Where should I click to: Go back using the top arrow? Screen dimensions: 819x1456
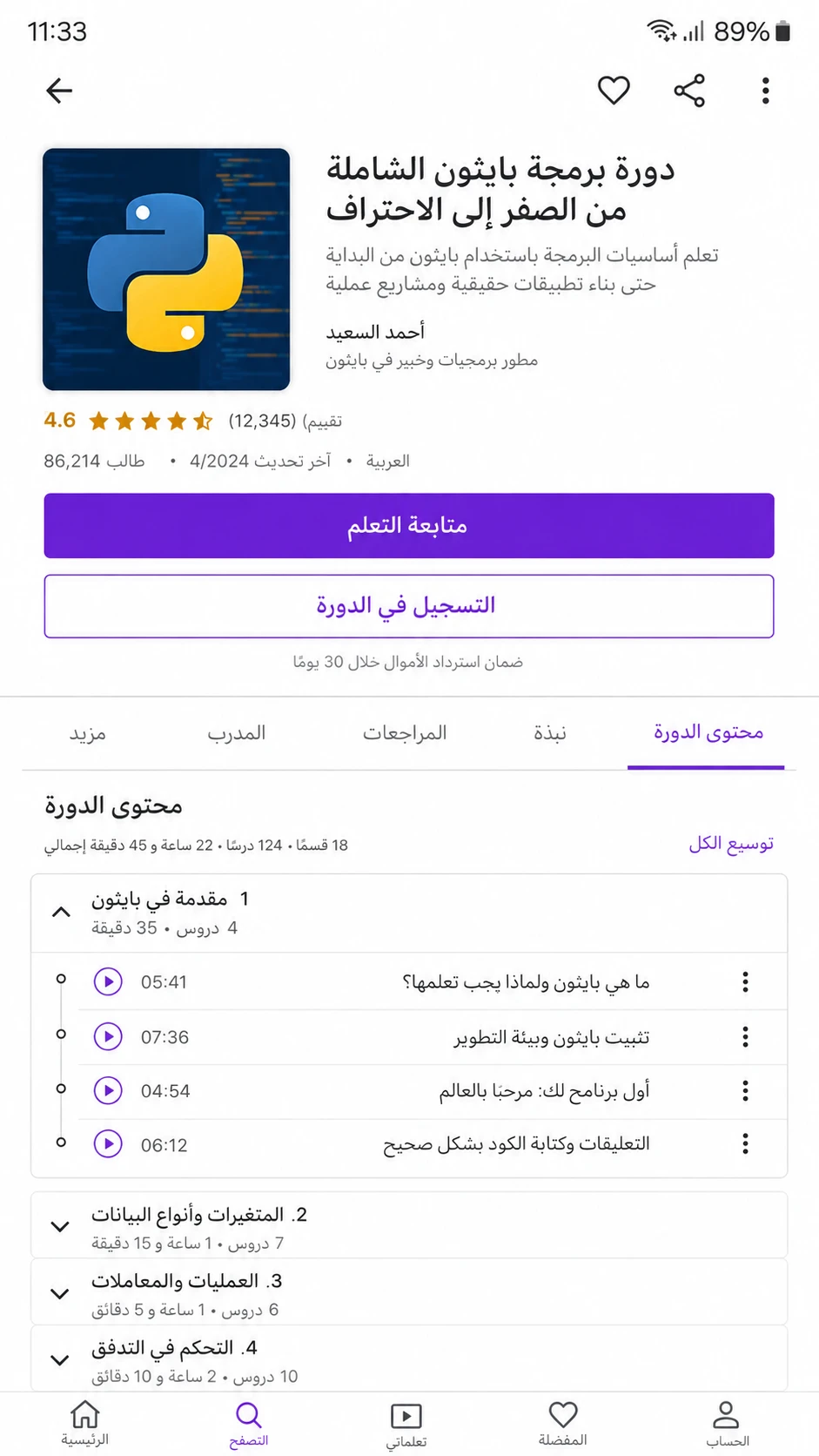(59, 91)
